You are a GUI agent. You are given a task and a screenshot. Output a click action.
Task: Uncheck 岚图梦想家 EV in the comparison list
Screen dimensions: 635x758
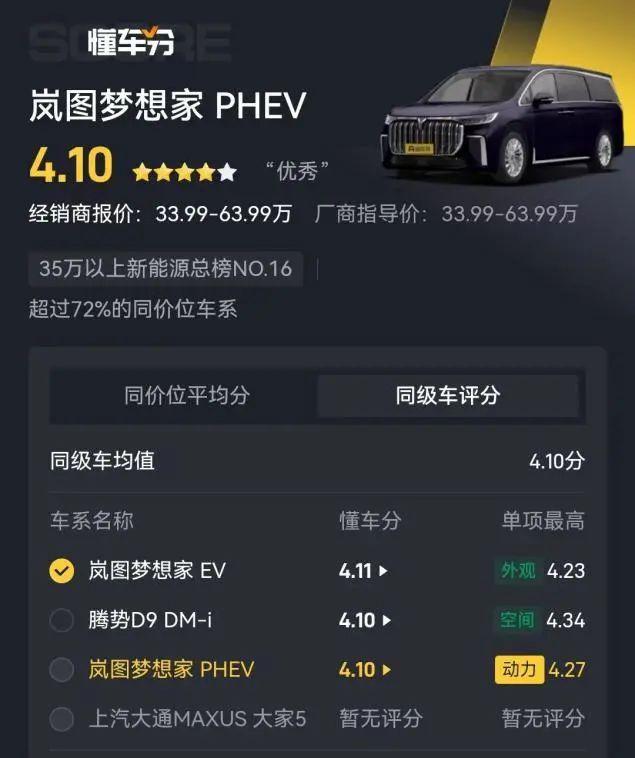(x=62, y=571)
